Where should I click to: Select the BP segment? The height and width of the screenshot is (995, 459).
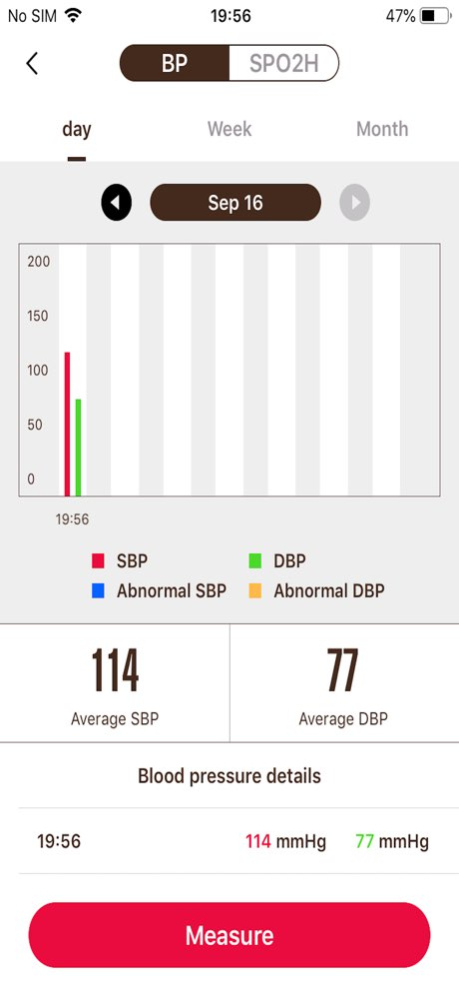175,63
